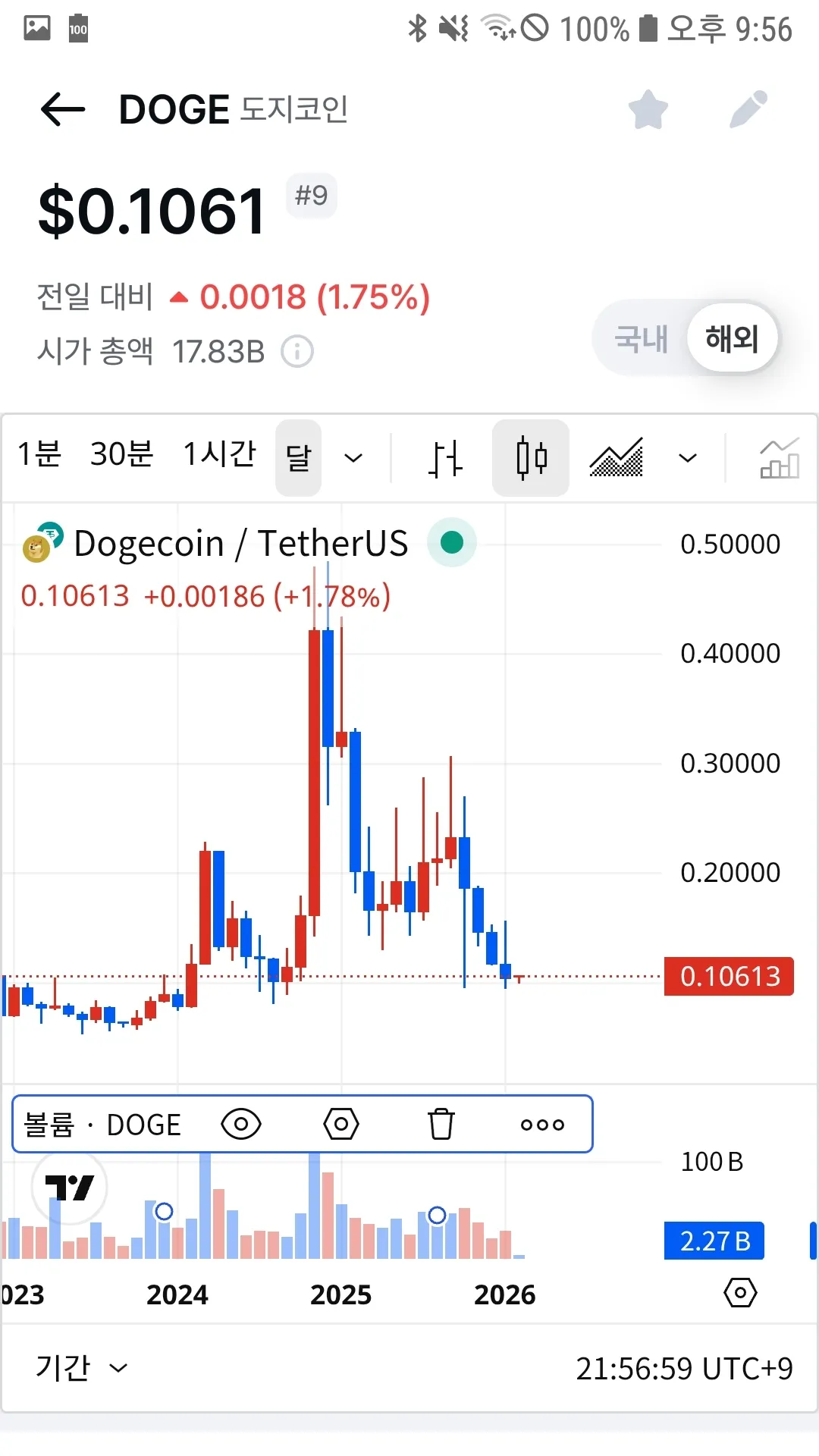
Task: Open volume indicator settings
Action: 341,1124
